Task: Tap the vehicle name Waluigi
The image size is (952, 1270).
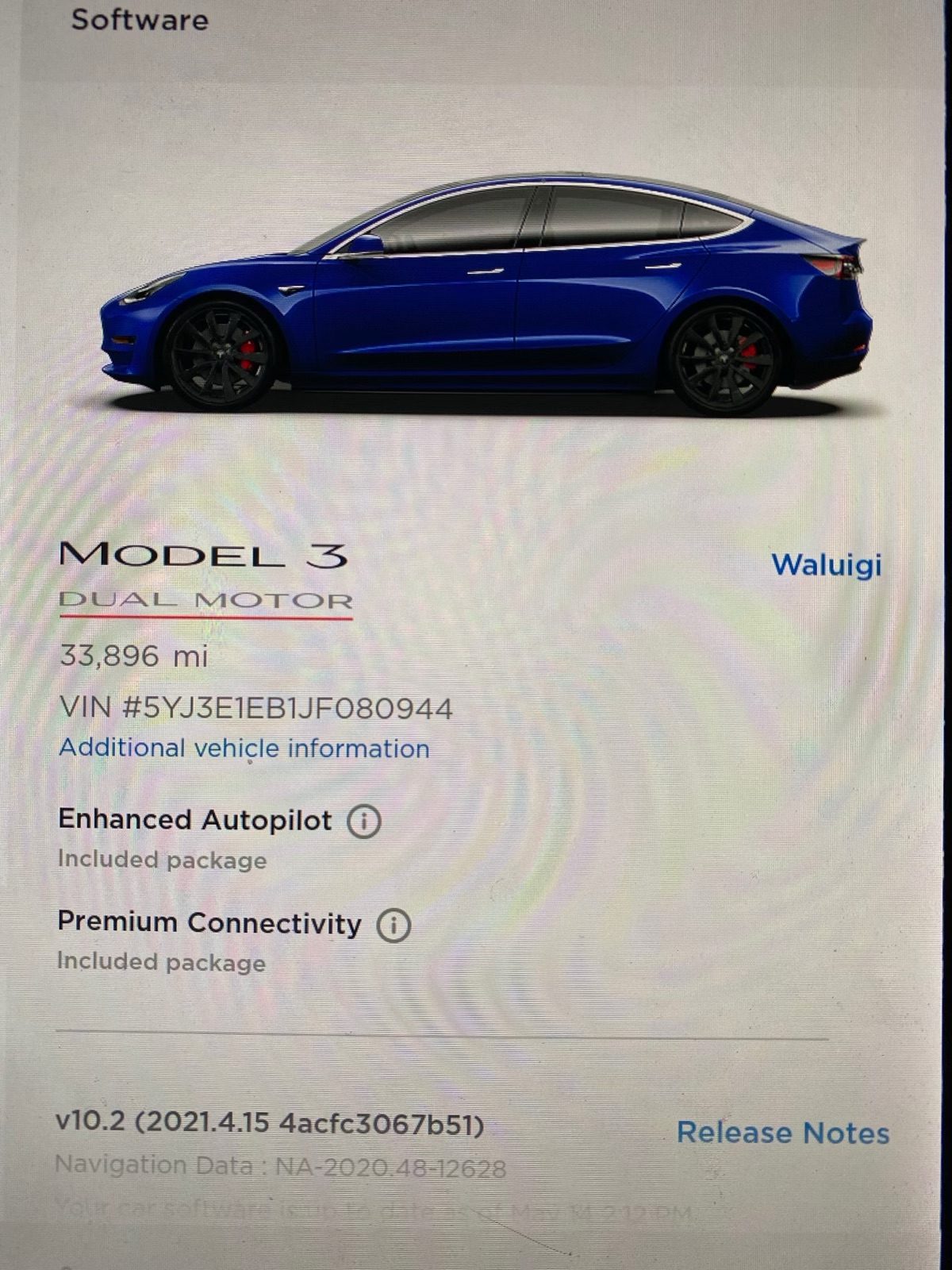Action: pos(826,565)
